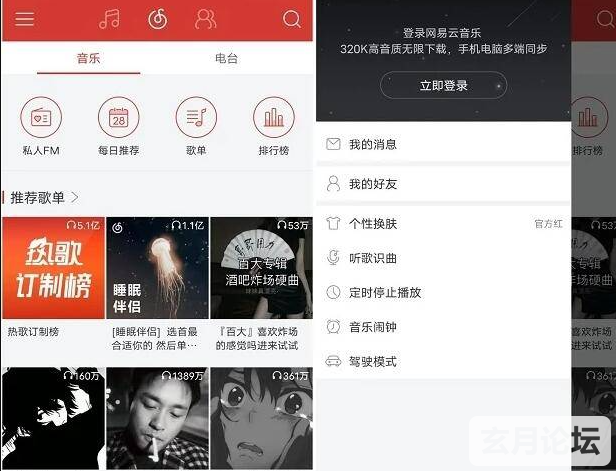Enter 驾驶模式
The width and height of the screenshot is (616, 471).
coord(373,362)
